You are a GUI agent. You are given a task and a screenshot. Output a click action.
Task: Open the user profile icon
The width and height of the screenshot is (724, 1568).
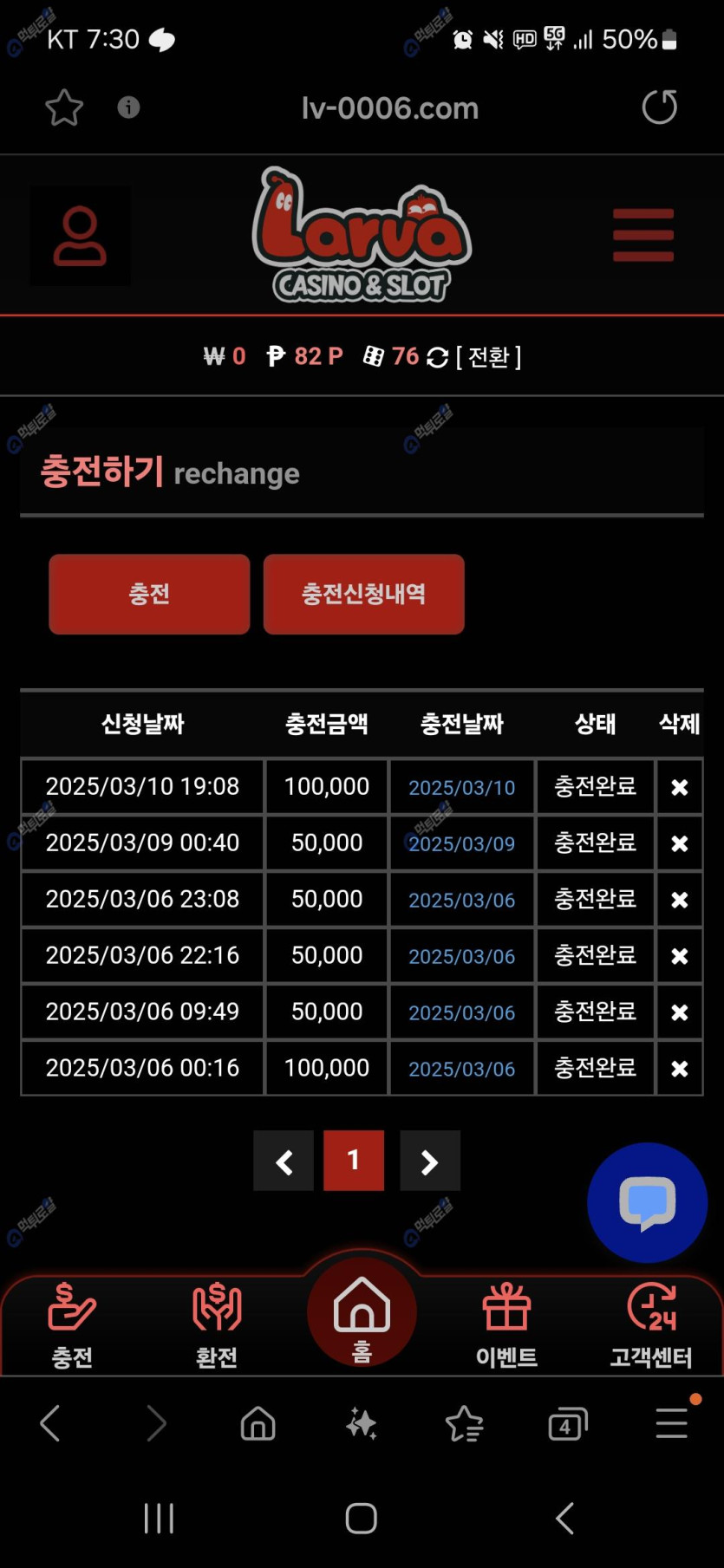tap(80, 236)
